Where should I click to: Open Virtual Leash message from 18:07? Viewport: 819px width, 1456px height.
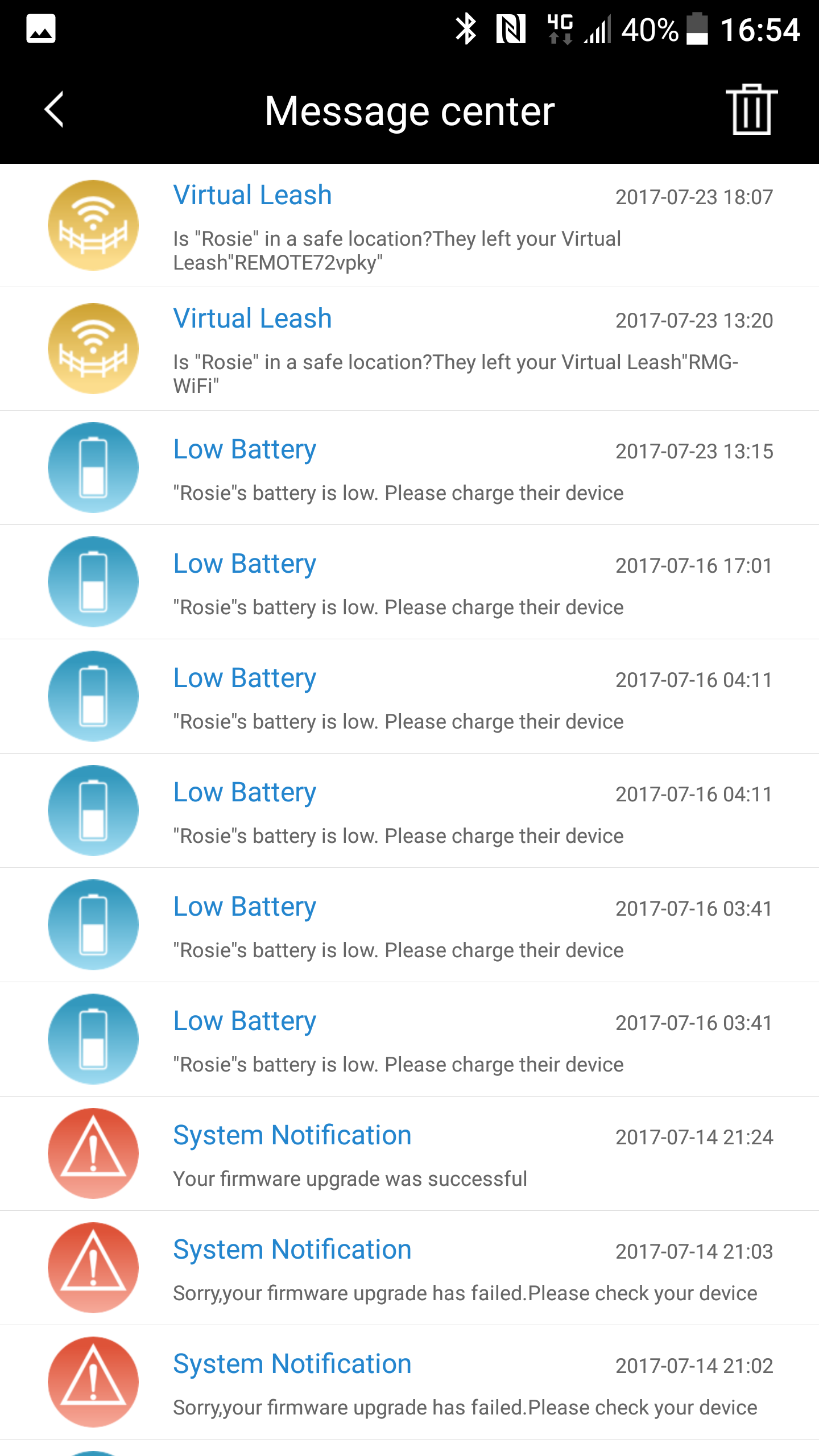(409, 226)
